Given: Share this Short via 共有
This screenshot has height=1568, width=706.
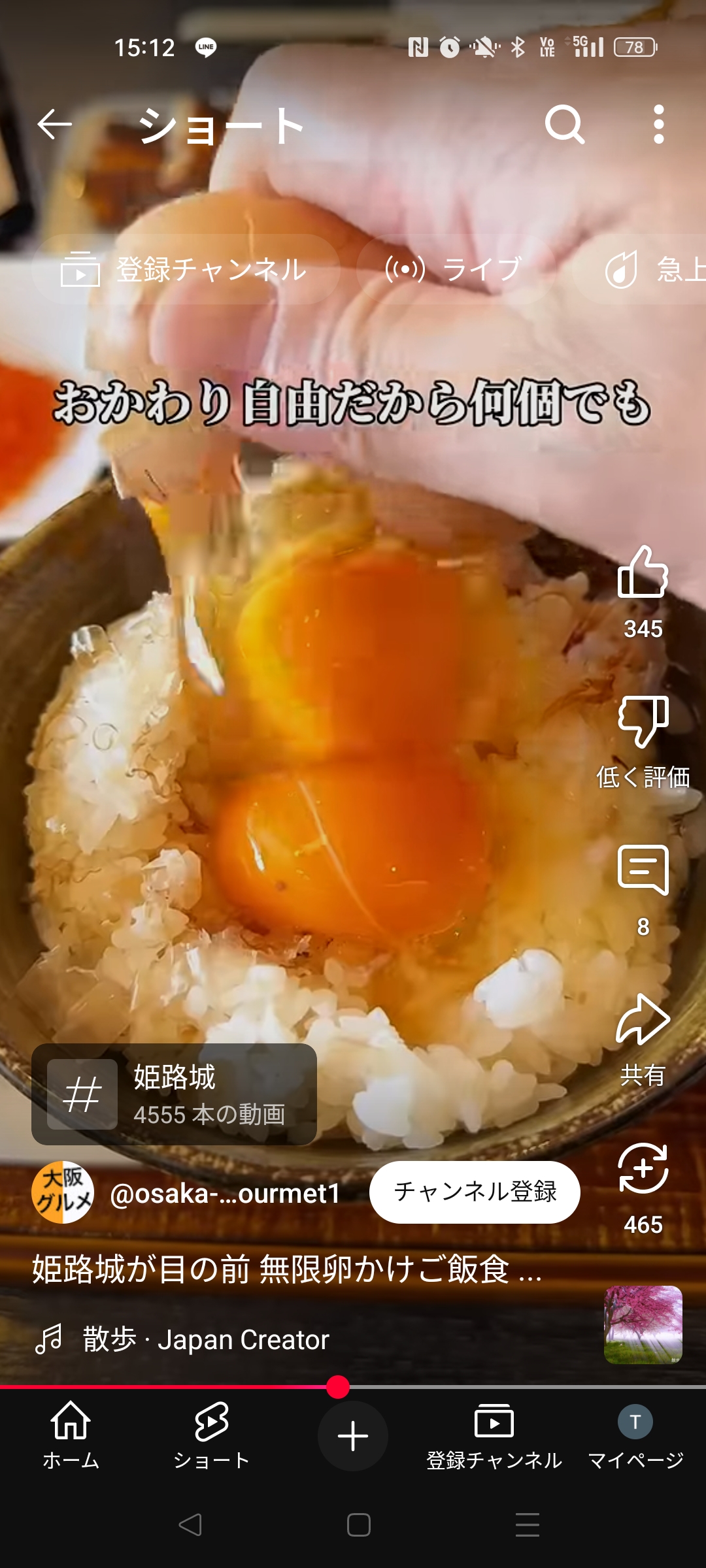Looking at the screenshot, I should (x=643, y=1019).
